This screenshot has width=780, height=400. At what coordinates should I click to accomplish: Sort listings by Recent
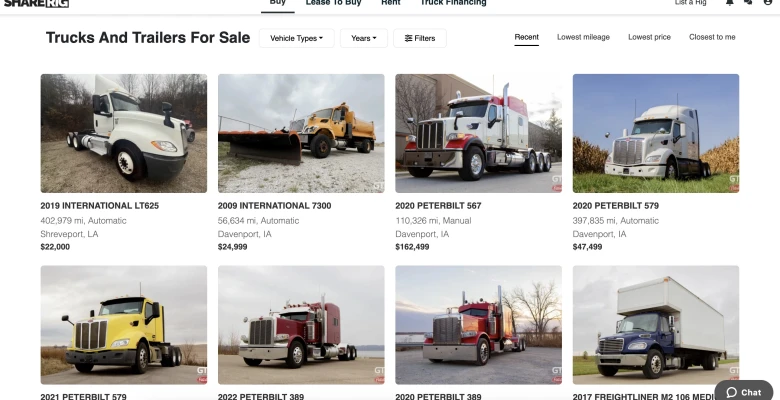coord(526,37)
